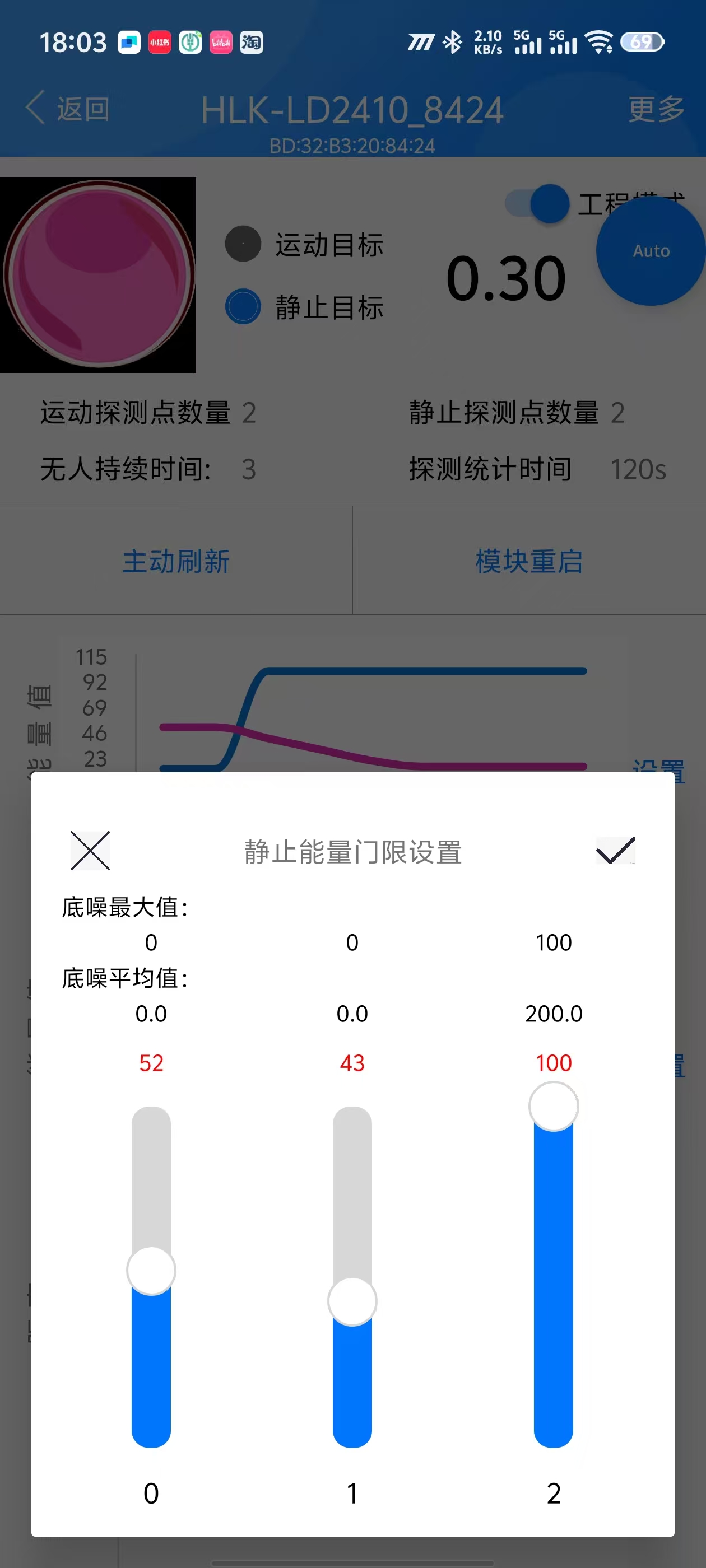Close the 静止能量门限设置 dialog
Viewport: 706px width, 1568px height.
pyautogui.click(x=90, y=850)
